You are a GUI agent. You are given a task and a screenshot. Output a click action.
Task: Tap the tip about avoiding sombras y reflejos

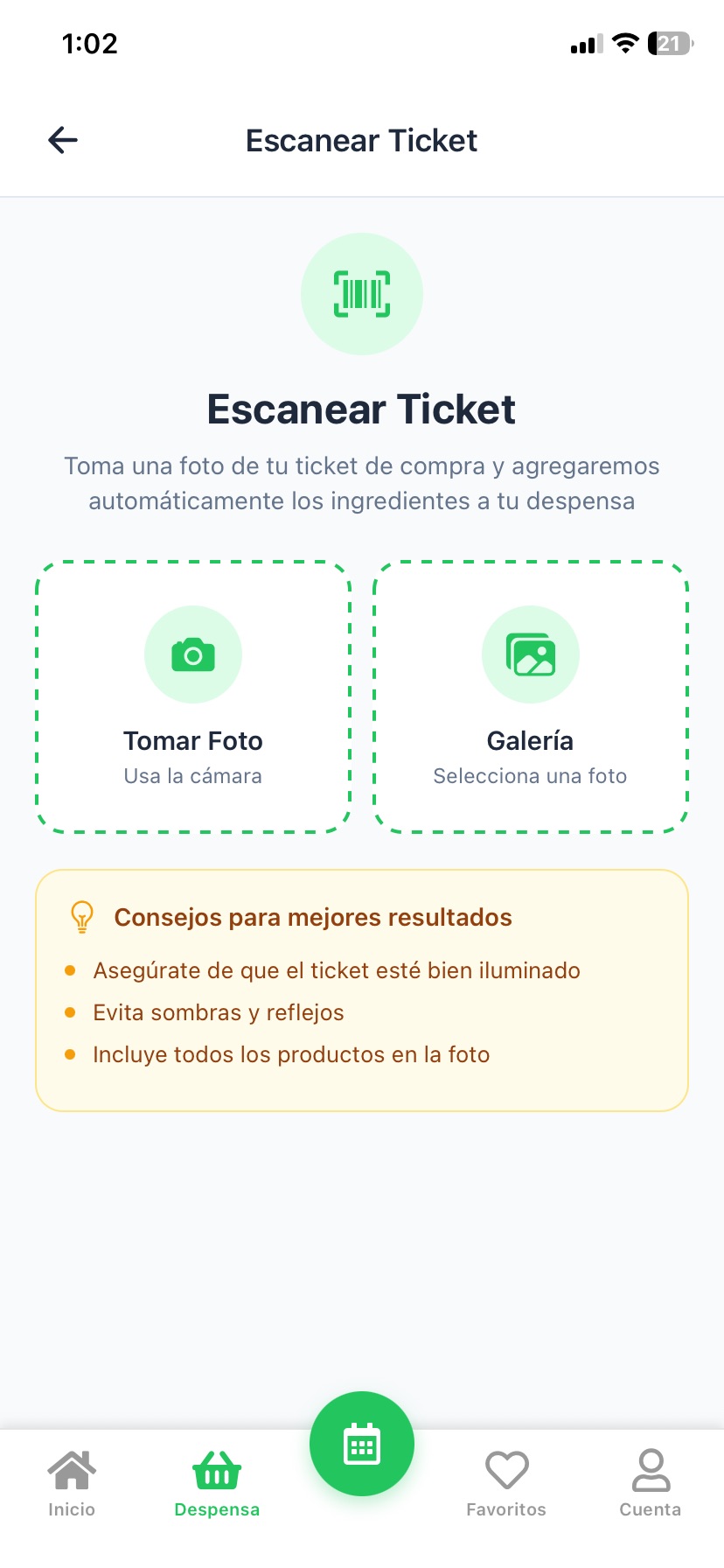(x=219, y=1012)
